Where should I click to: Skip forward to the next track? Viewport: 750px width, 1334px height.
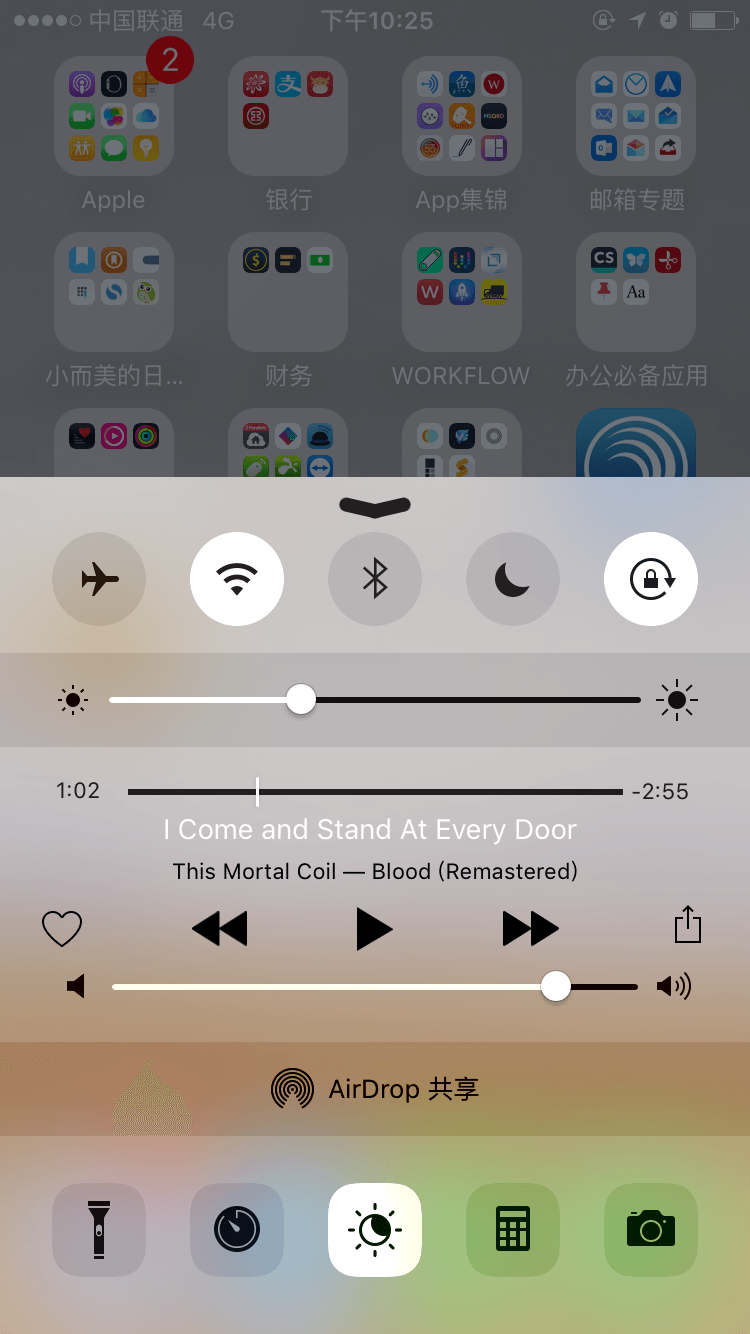point(530,929)
